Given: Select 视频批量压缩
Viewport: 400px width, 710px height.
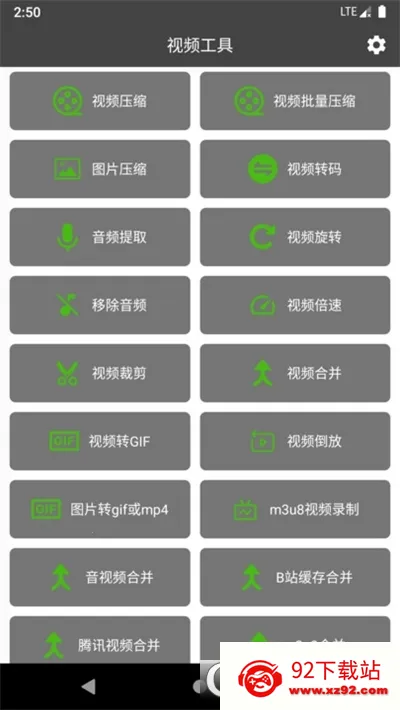Looking at the screenshot, I should [295, 101].
